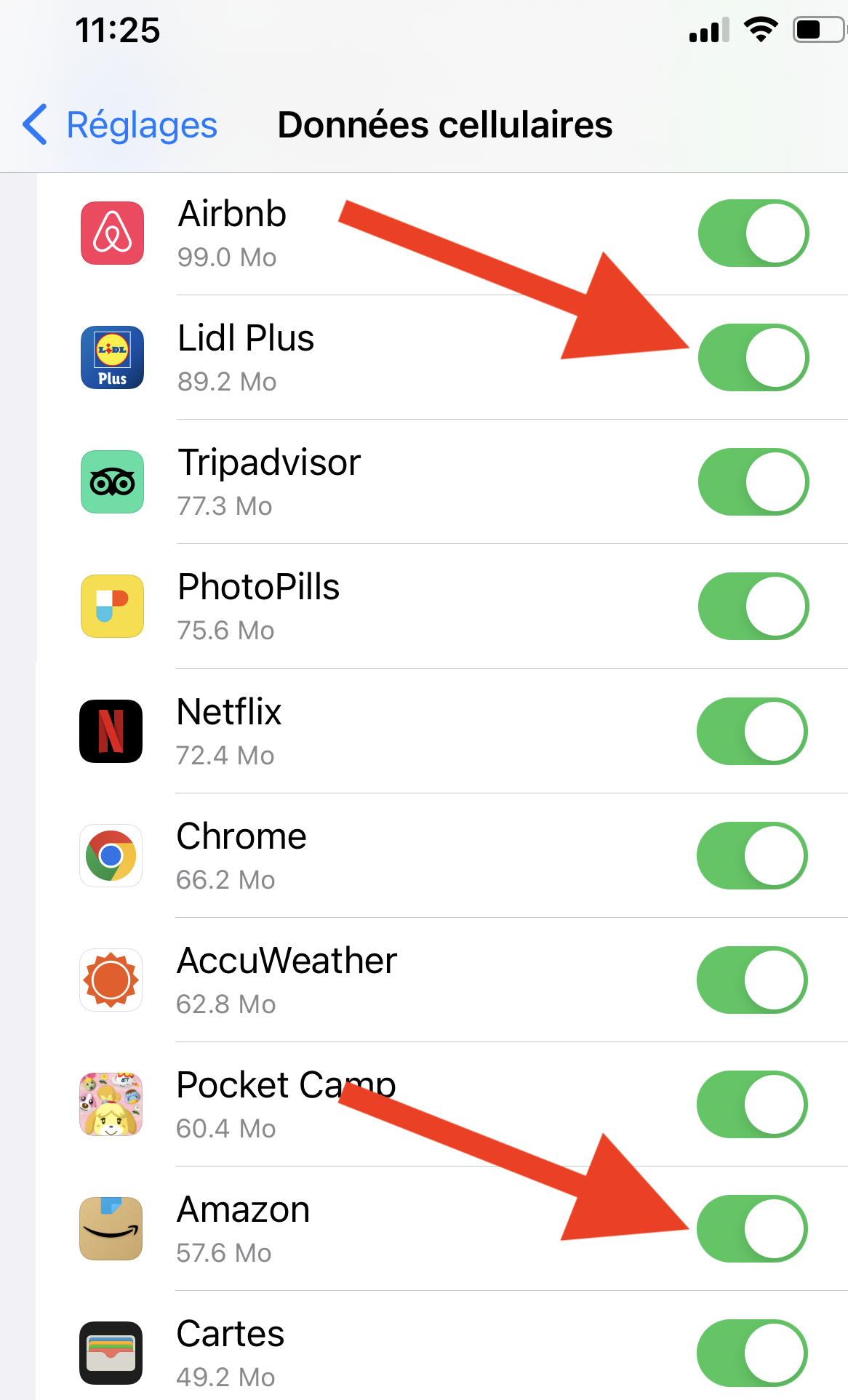Image resolution: width=848 pixels, height=1400 pixels.
Task: Disable cellular data for Airbnb
Action: [753, 233]
